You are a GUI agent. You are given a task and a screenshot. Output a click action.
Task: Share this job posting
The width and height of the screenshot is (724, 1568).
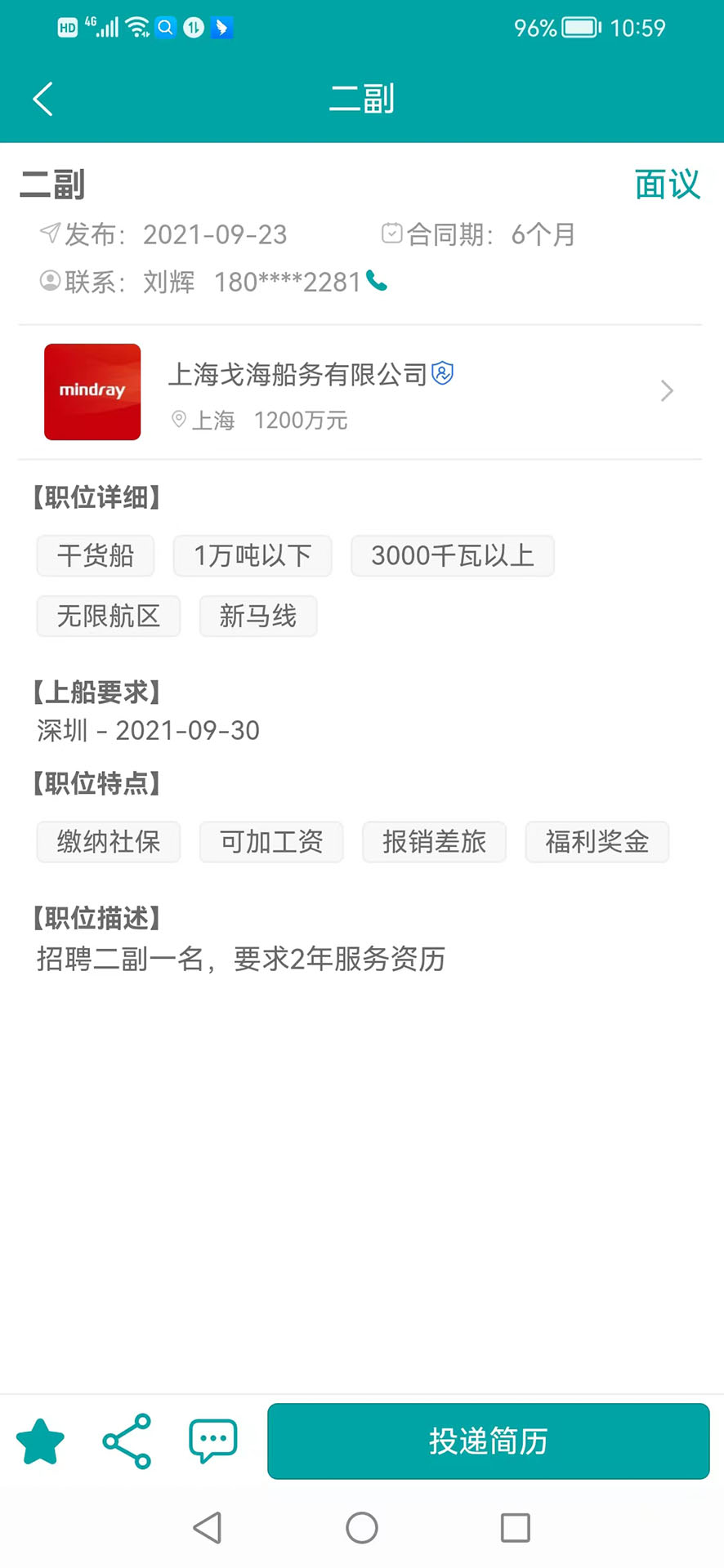pos(127,1441)
